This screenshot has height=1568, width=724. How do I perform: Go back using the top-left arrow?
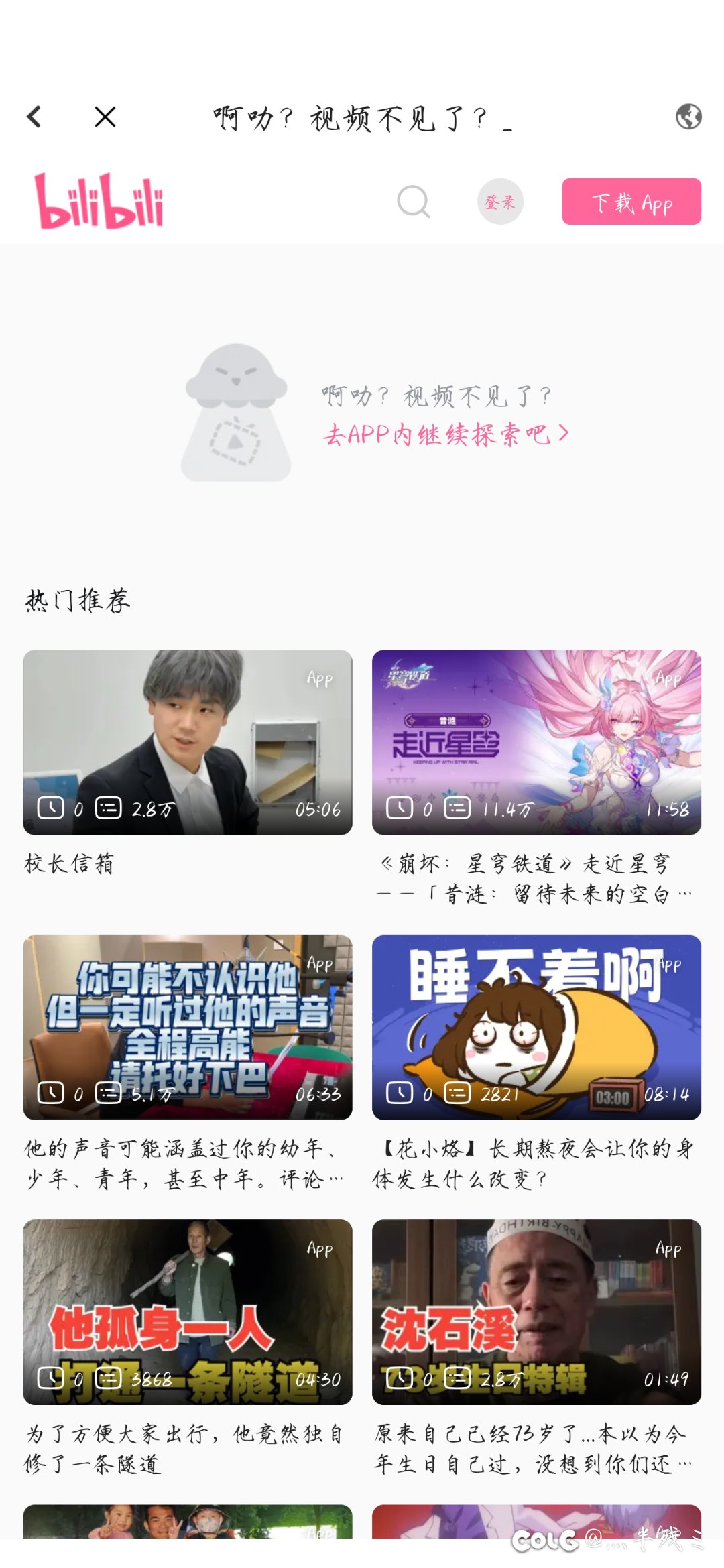click(x=35, y=117)
